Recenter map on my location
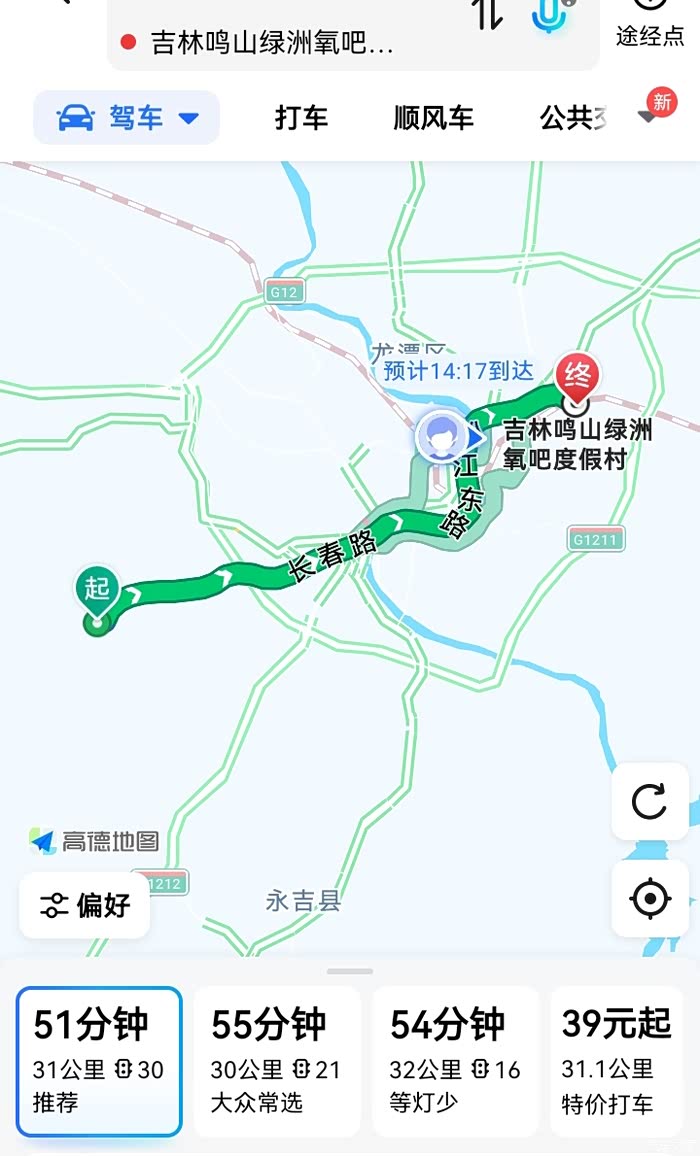This screenshot has width=700, height=1156. tap(649, 899)
